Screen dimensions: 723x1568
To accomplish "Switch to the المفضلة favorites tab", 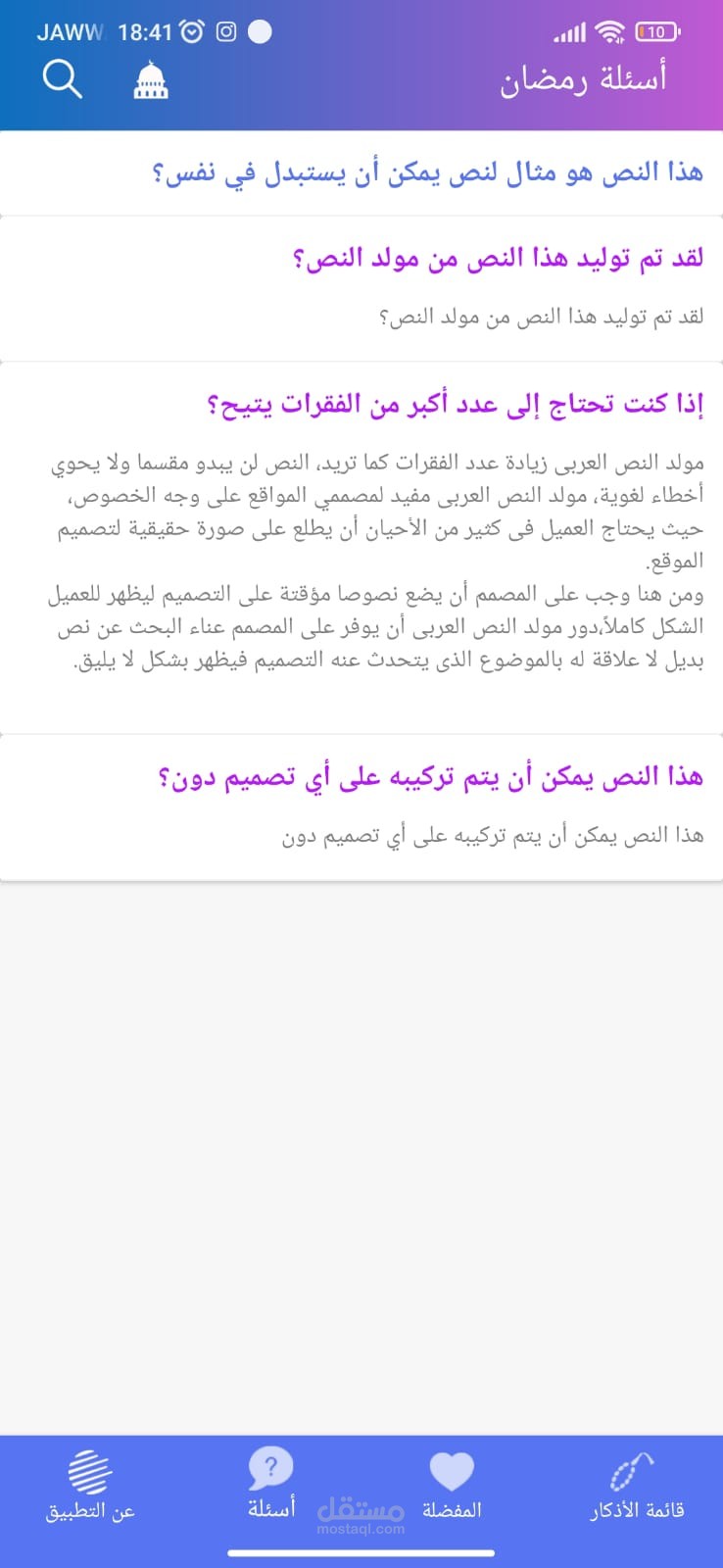I will pos(452,1487).
